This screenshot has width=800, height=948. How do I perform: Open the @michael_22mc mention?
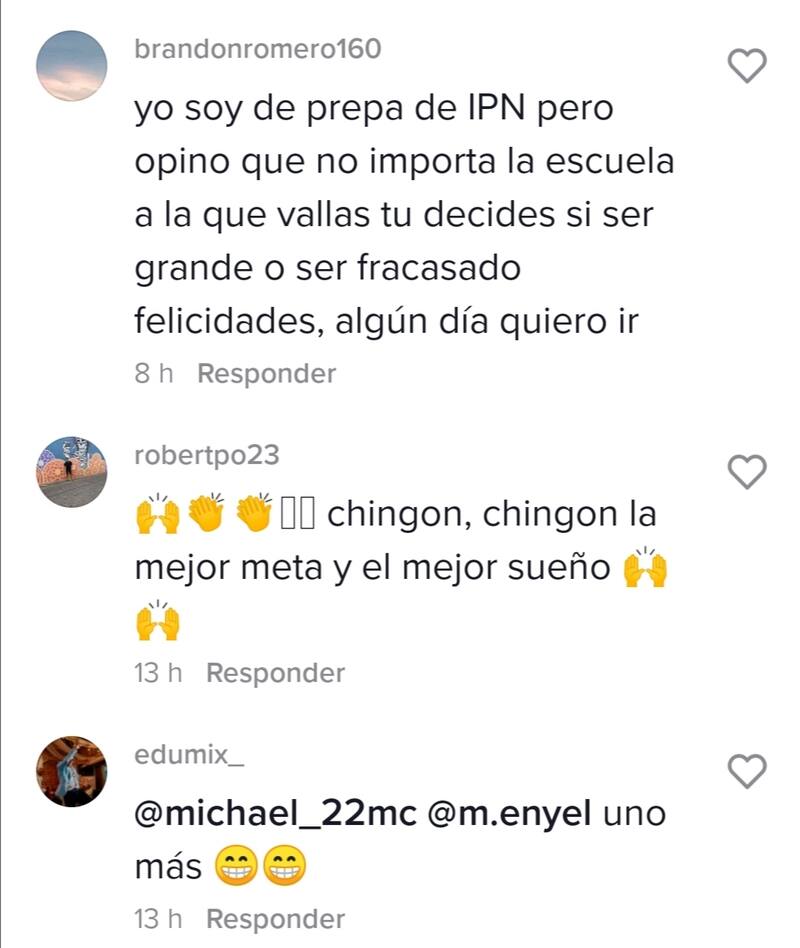(275, 813)
